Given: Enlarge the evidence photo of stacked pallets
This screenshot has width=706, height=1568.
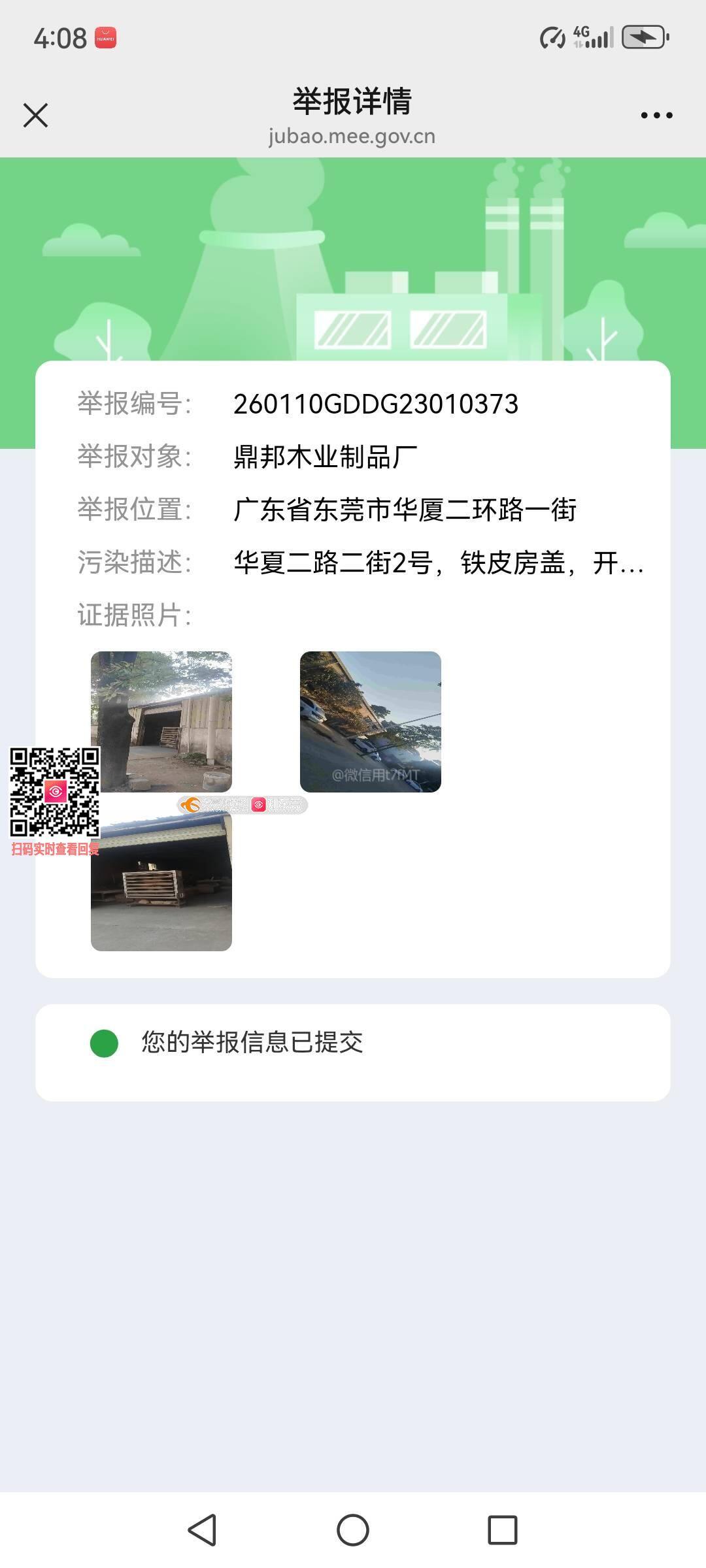Looking at the screenshot, I should click(x=161, y=882).
